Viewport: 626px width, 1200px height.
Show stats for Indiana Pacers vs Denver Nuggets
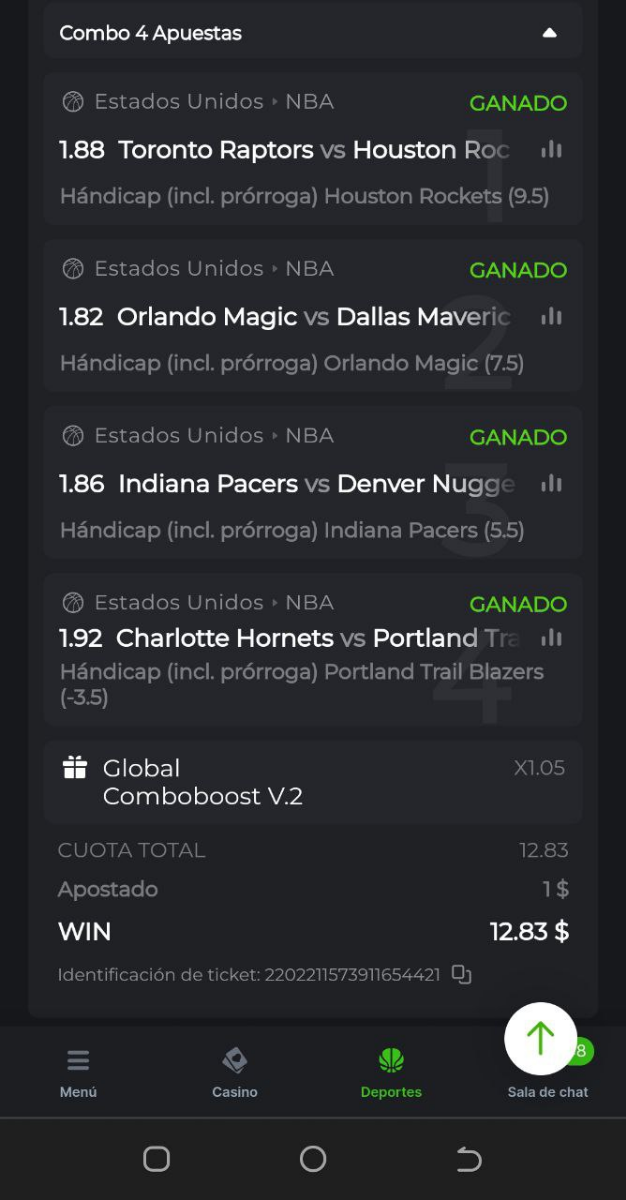551,484
